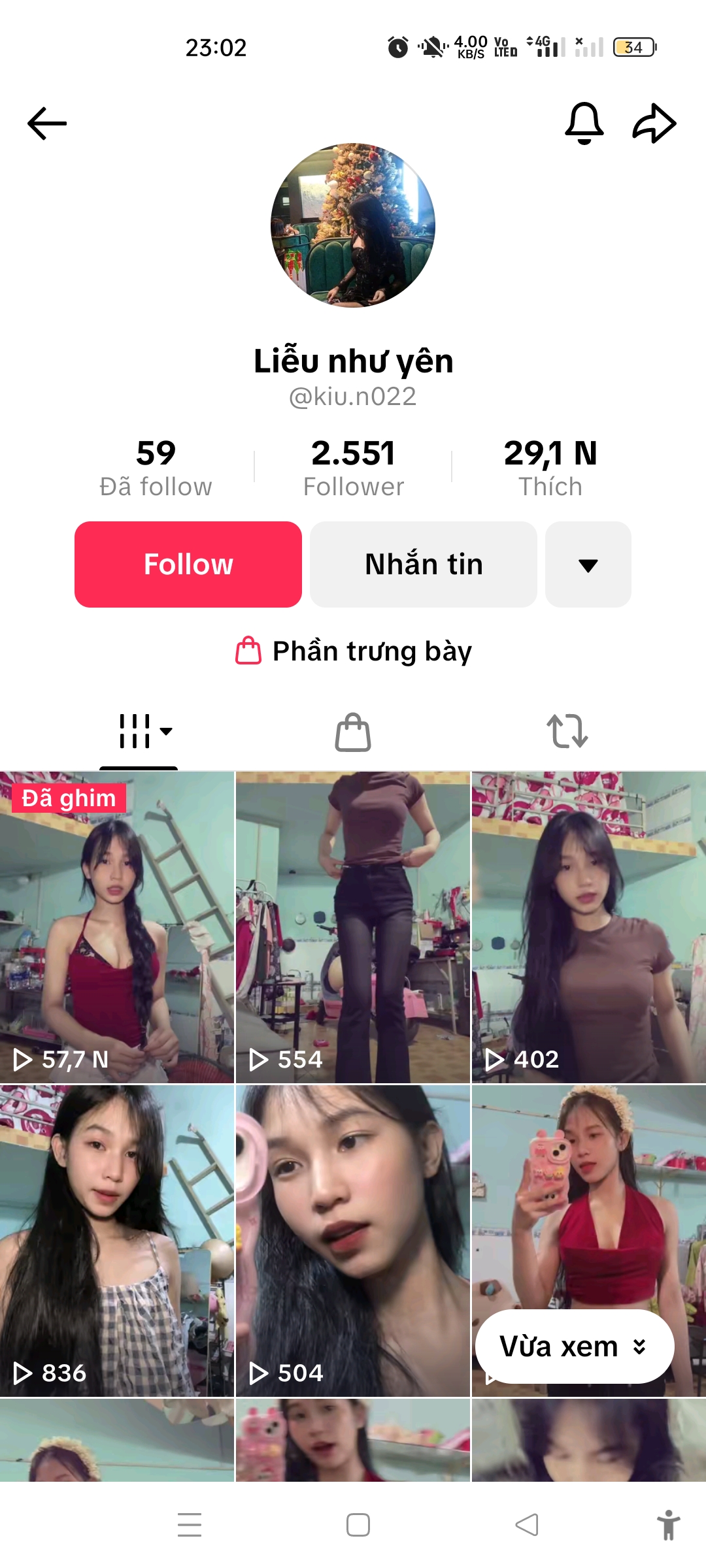Open the video with 402 views
Viewport: 706px width, 1568px height.
(588, 928)
